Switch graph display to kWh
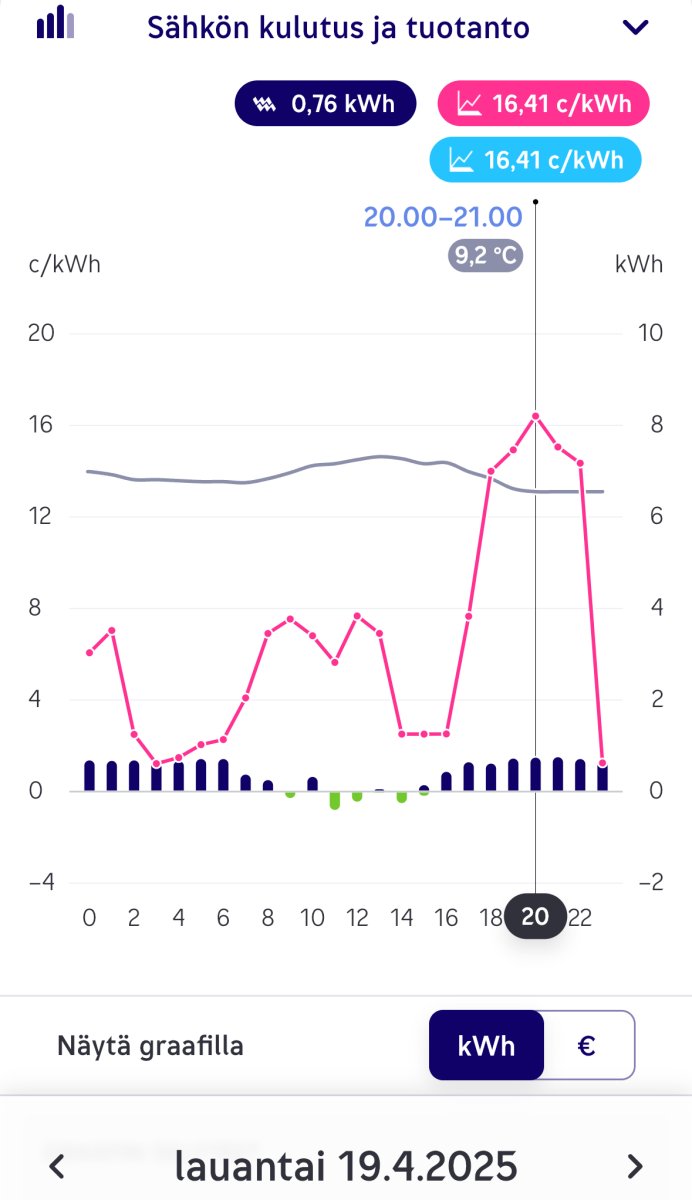 tap(486, 1045)
